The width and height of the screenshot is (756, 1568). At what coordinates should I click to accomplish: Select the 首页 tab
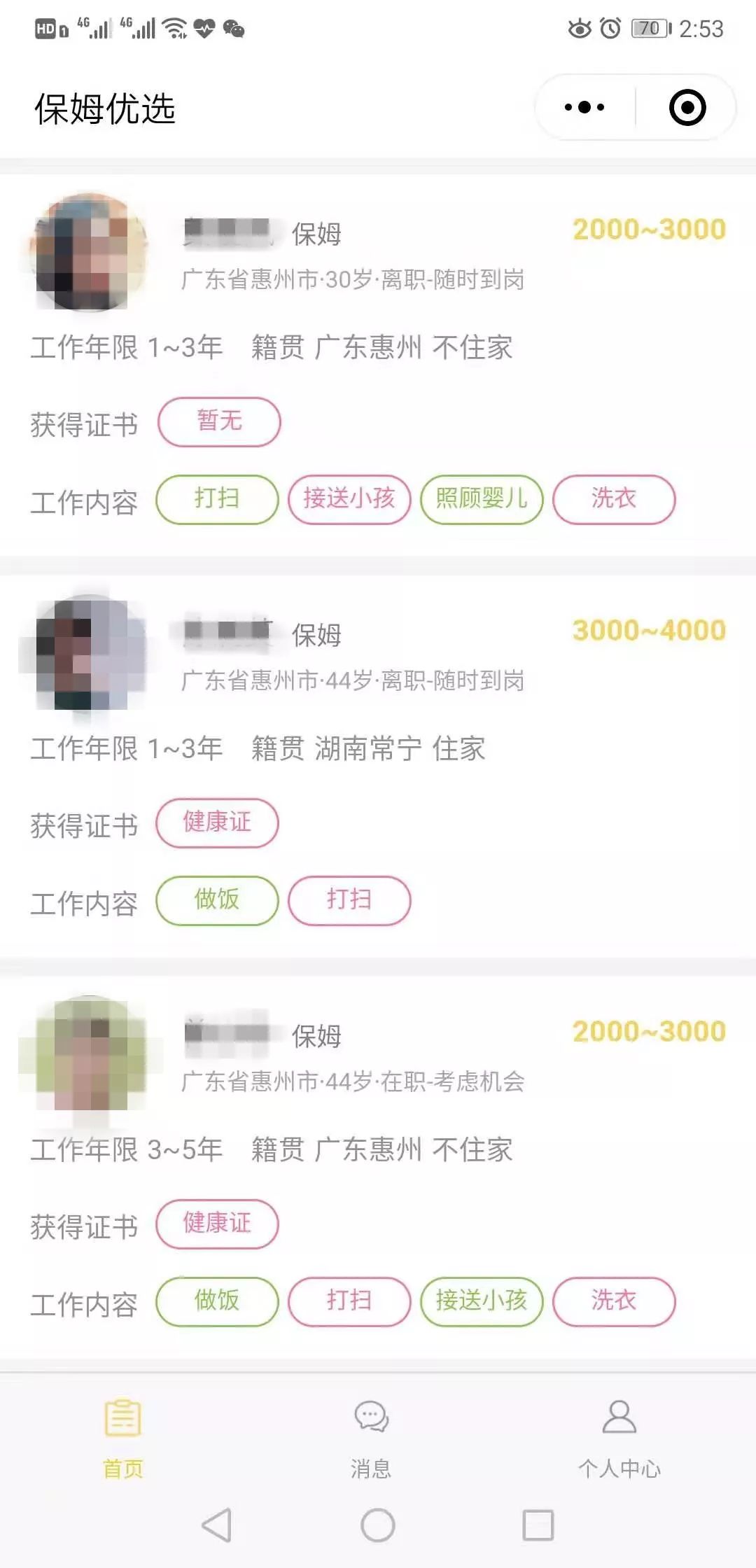click(x=123, y=1438)
